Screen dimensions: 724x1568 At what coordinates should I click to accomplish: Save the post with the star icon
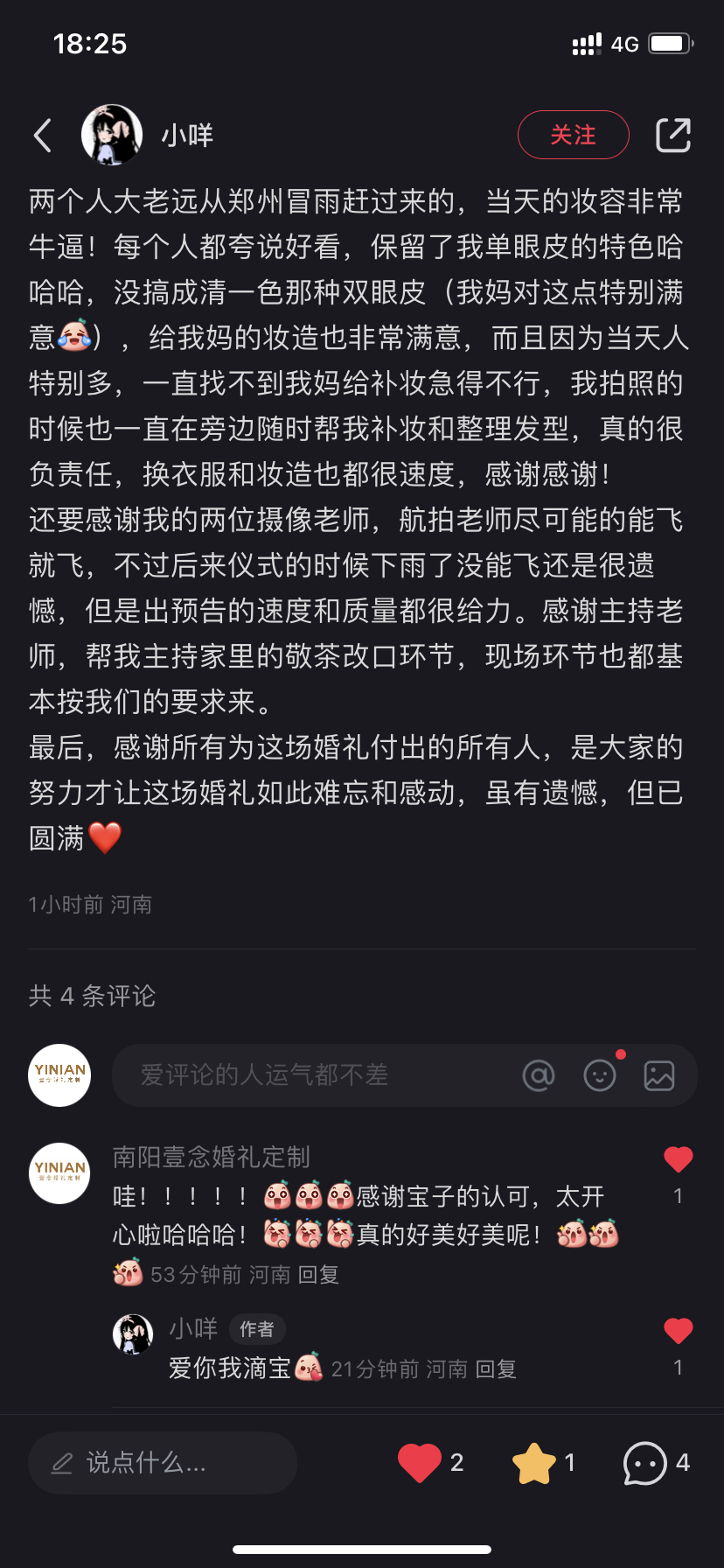[534, 1462]
